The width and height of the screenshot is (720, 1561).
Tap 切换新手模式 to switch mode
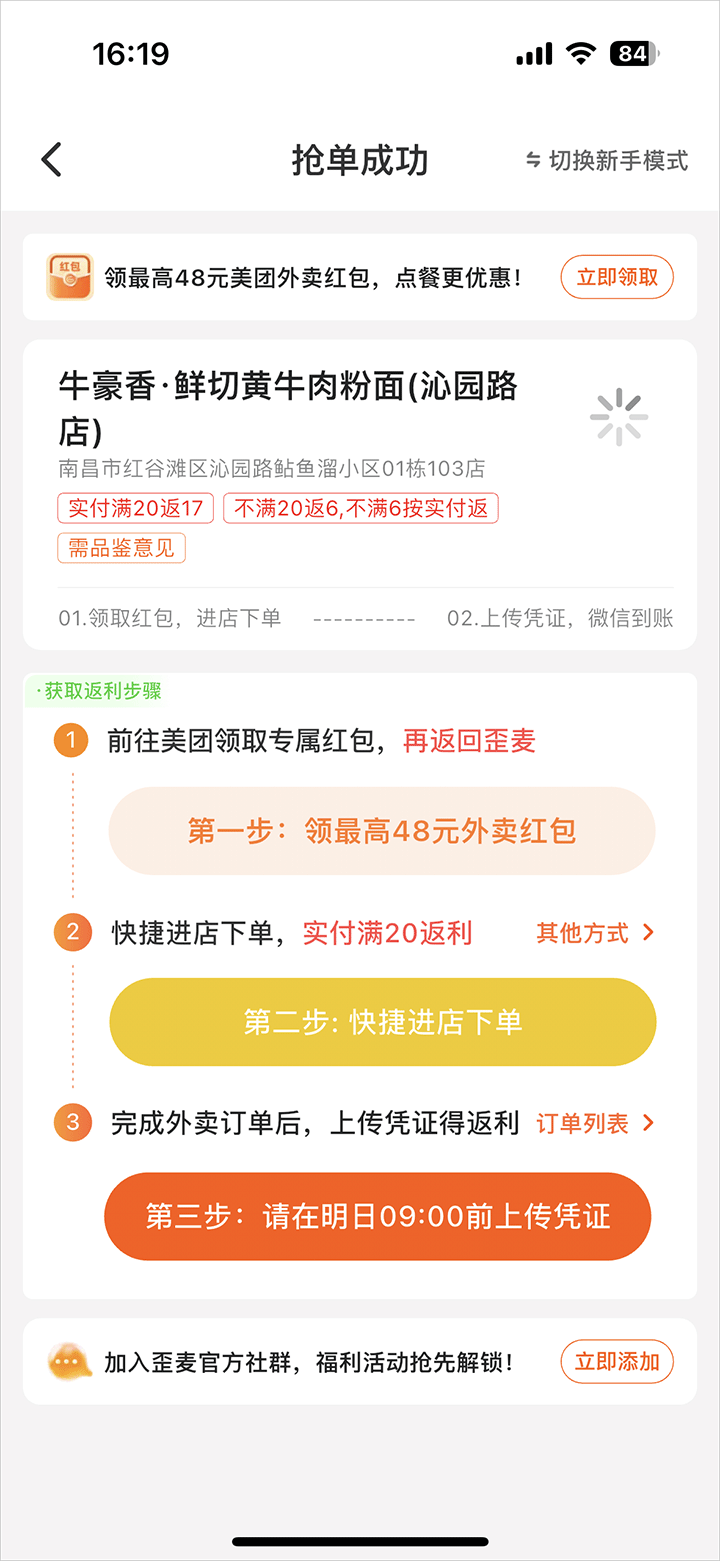[607, 161]
